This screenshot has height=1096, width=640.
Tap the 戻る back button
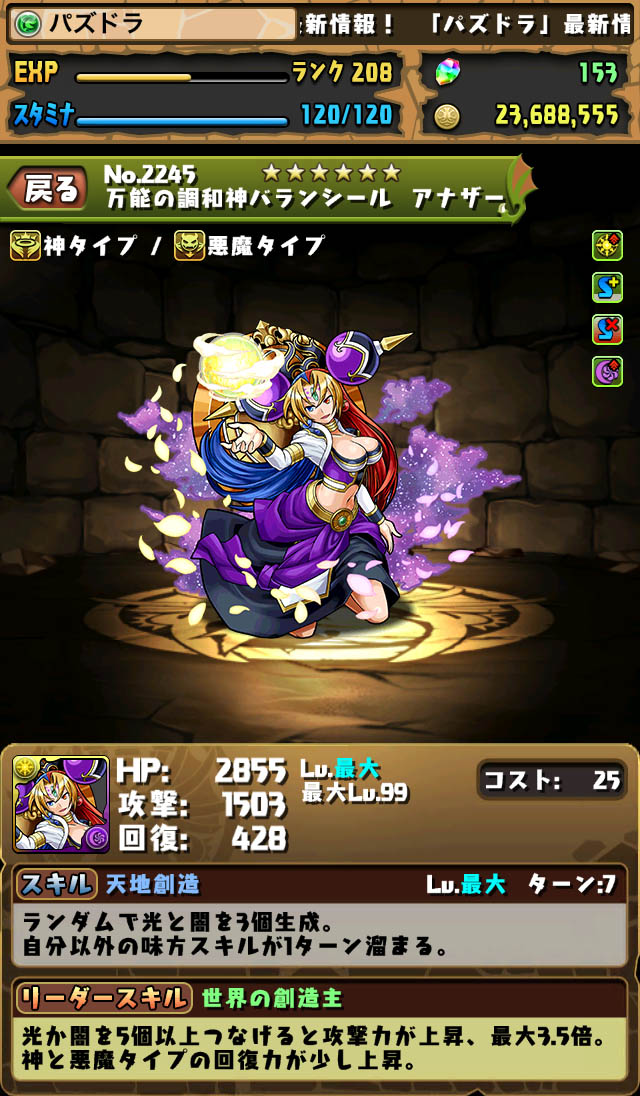47,189
